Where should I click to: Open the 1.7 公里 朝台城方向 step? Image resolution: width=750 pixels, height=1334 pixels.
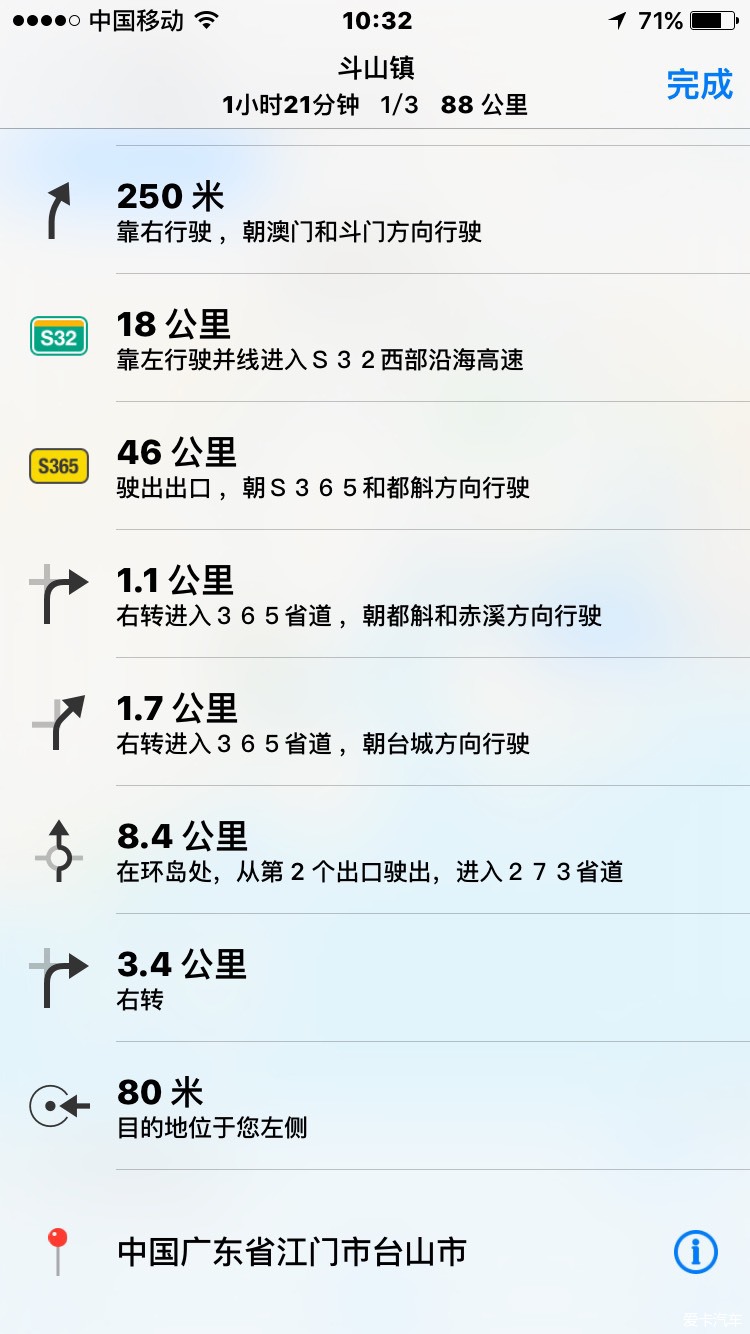375,722
